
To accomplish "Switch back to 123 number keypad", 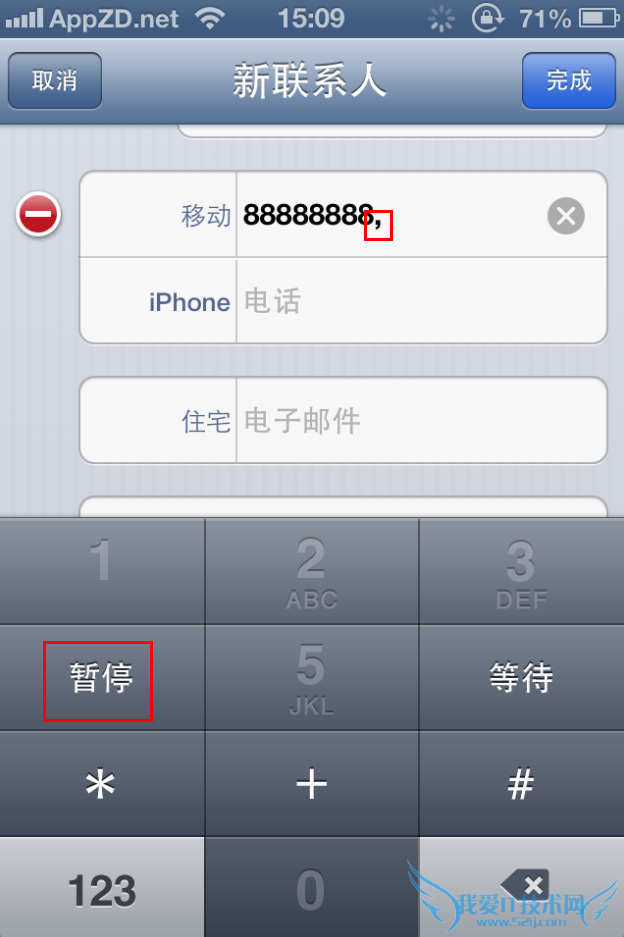I will (101, 889).
